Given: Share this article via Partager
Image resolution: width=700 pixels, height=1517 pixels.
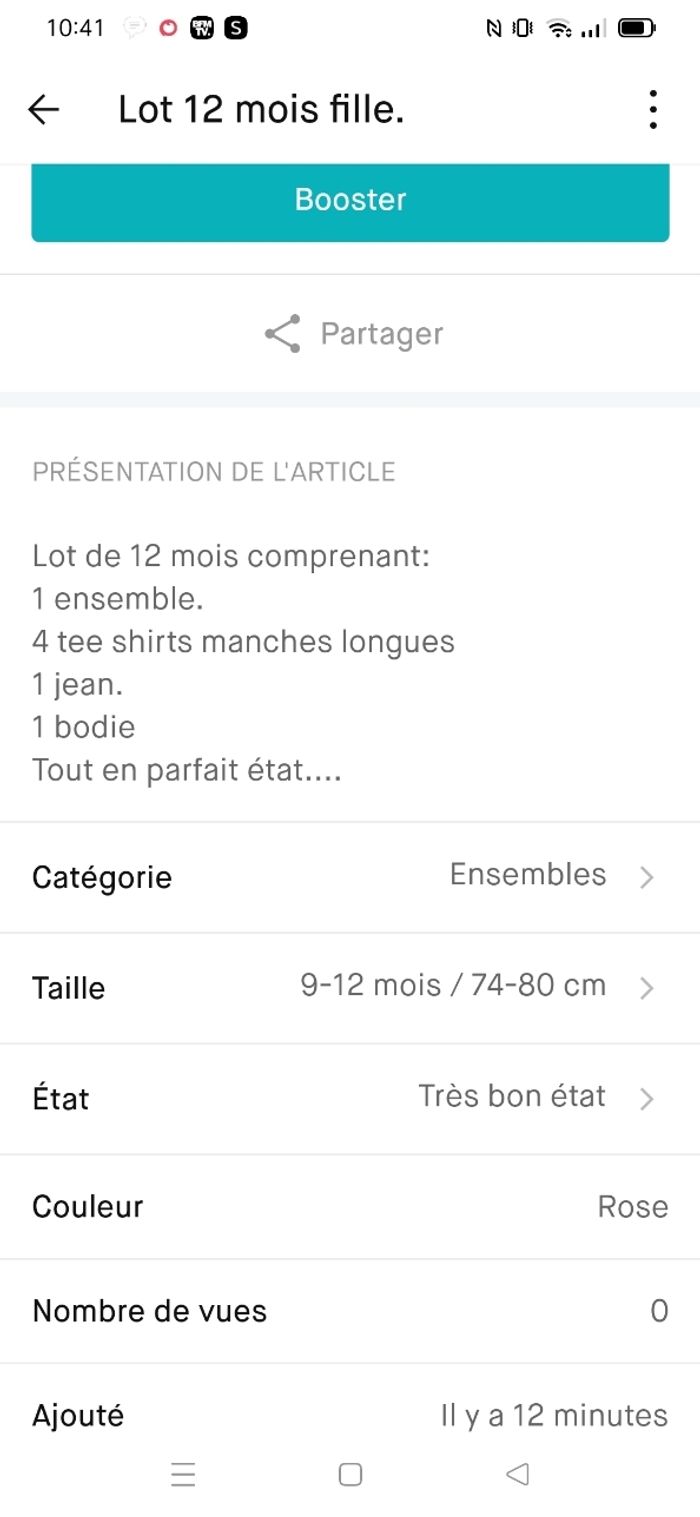Looking at the screenshot, I should click(x=352, y=334).
